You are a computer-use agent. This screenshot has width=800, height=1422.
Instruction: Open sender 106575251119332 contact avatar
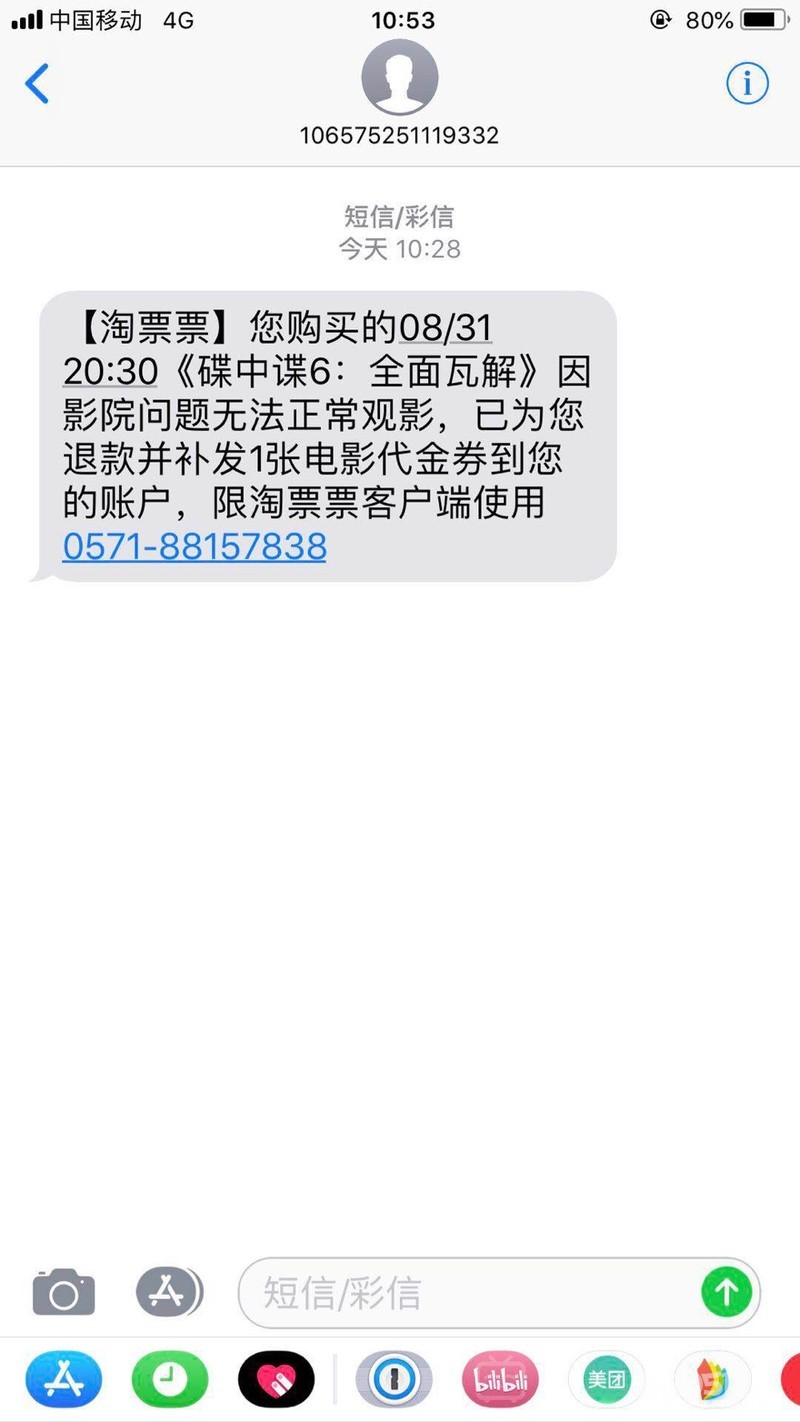399,77
